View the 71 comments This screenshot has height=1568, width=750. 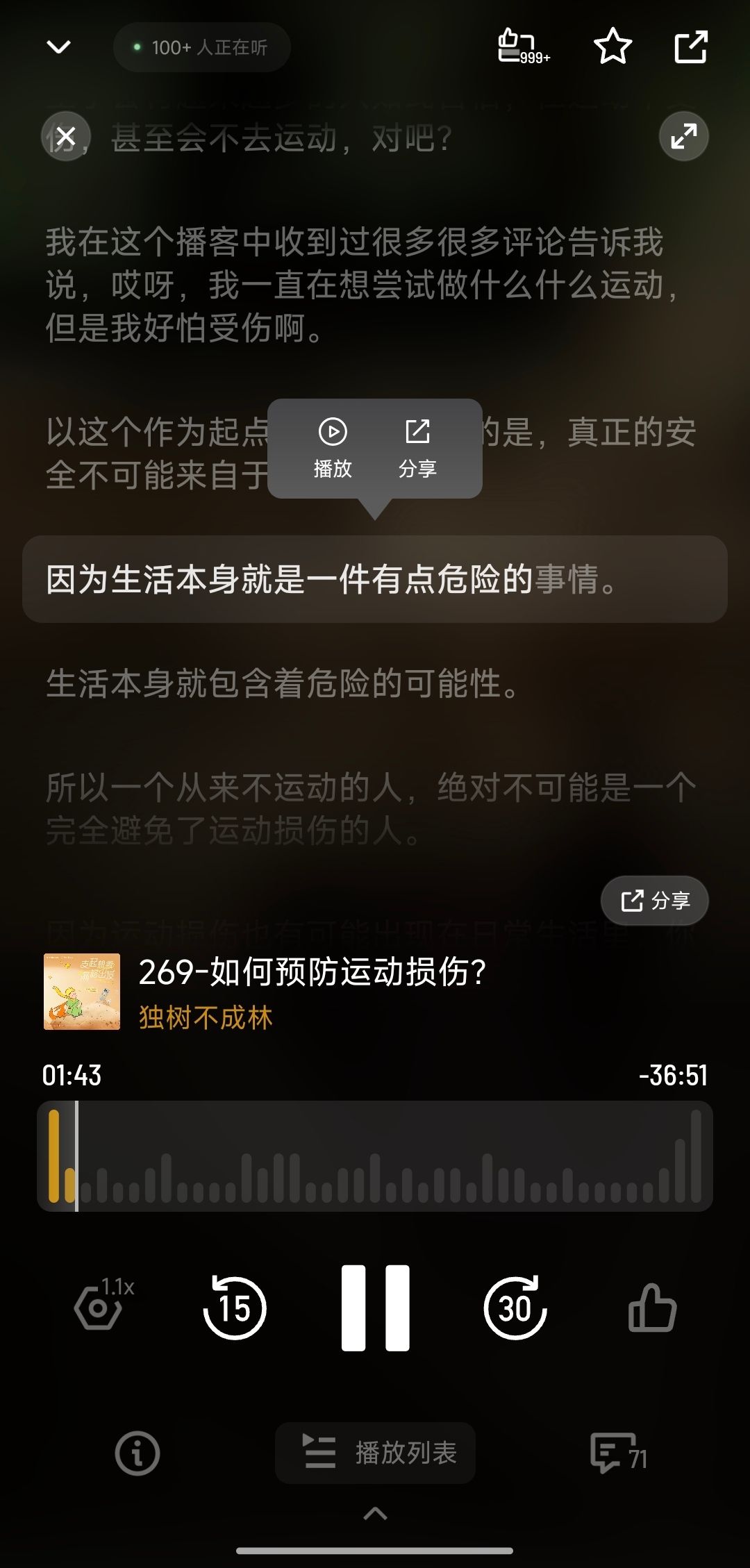[617, 1453]
